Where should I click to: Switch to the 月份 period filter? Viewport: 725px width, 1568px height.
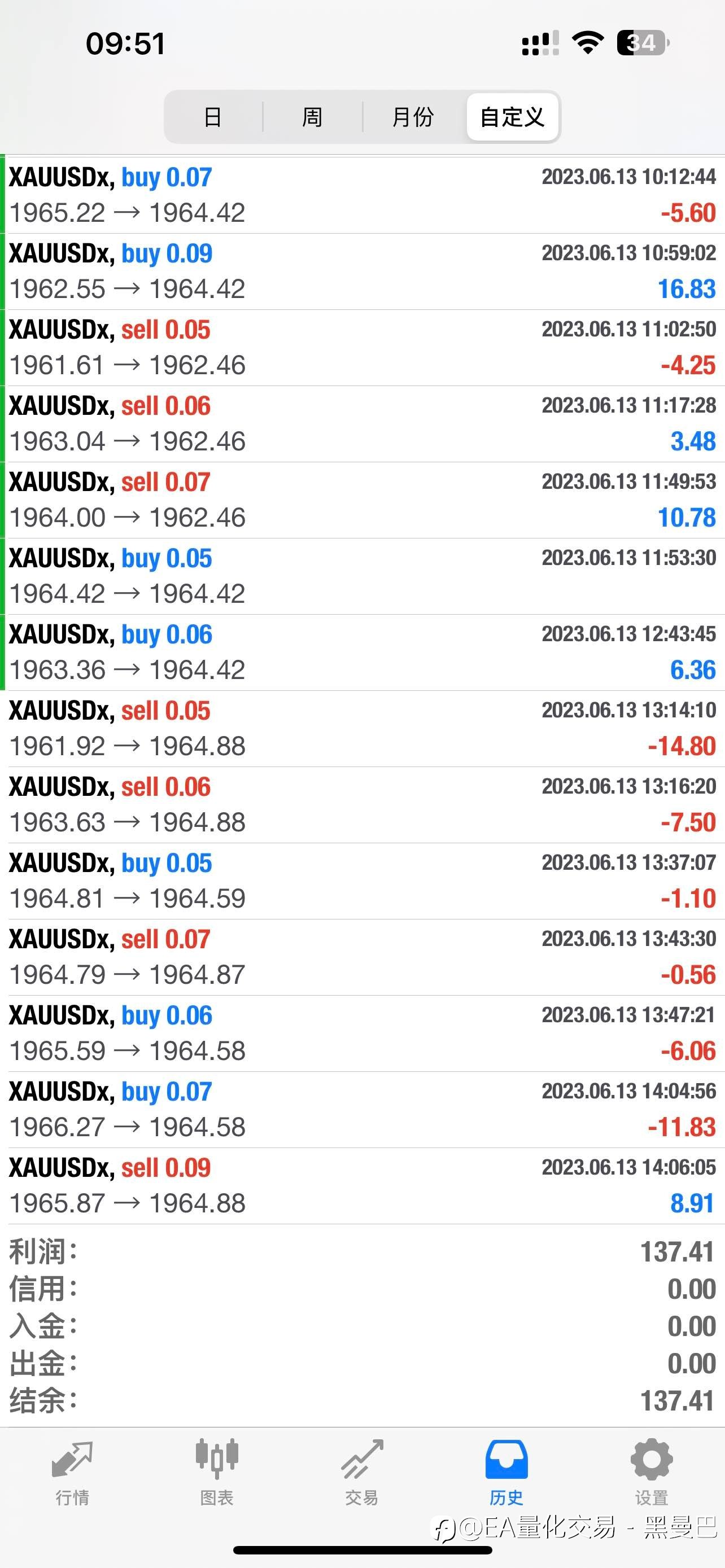(413, 117)
